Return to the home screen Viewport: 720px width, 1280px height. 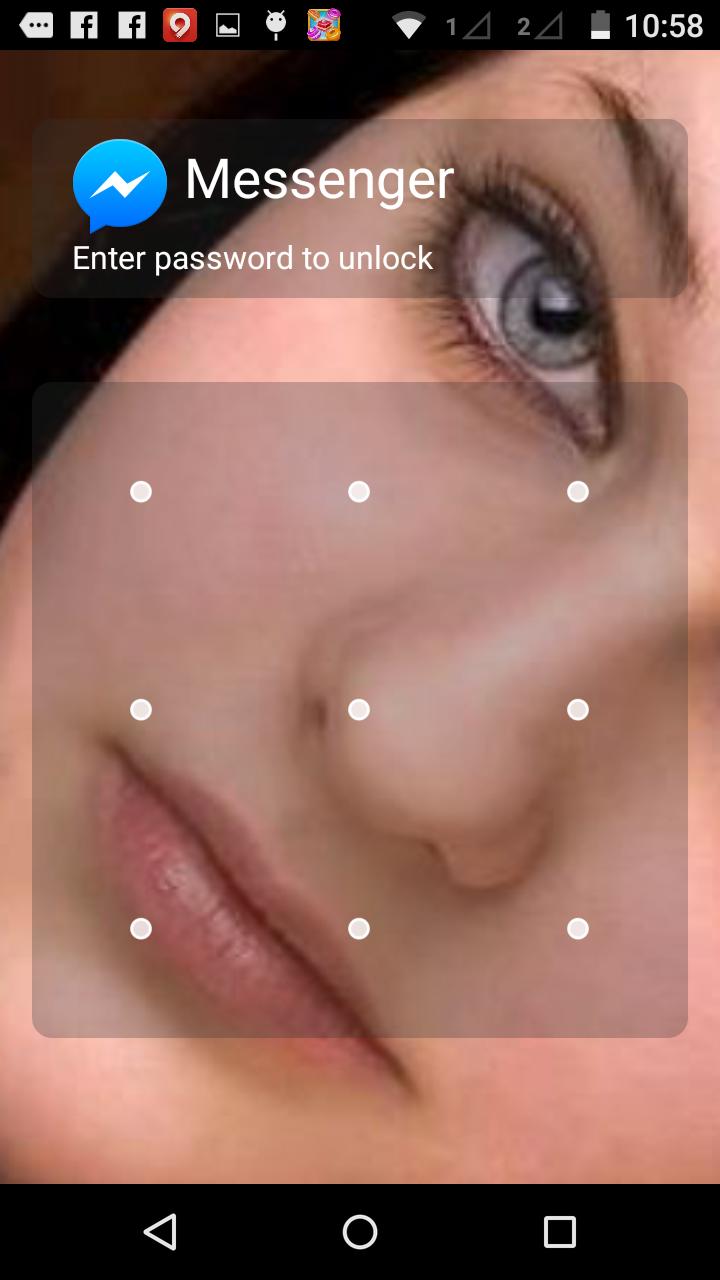click(360, 1232)
